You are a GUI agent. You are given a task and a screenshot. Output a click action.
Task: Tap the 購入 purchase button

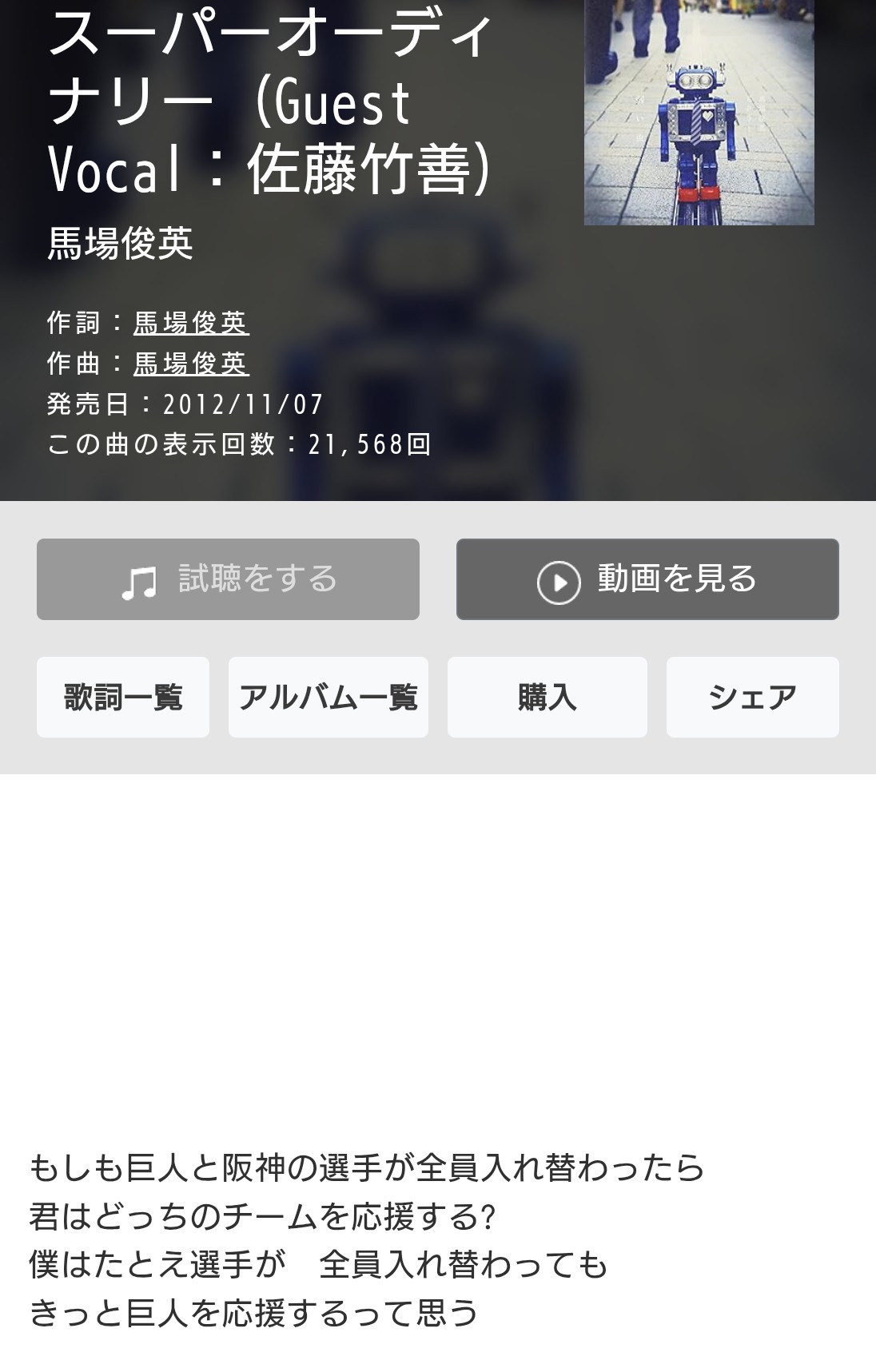click(547, 698)
